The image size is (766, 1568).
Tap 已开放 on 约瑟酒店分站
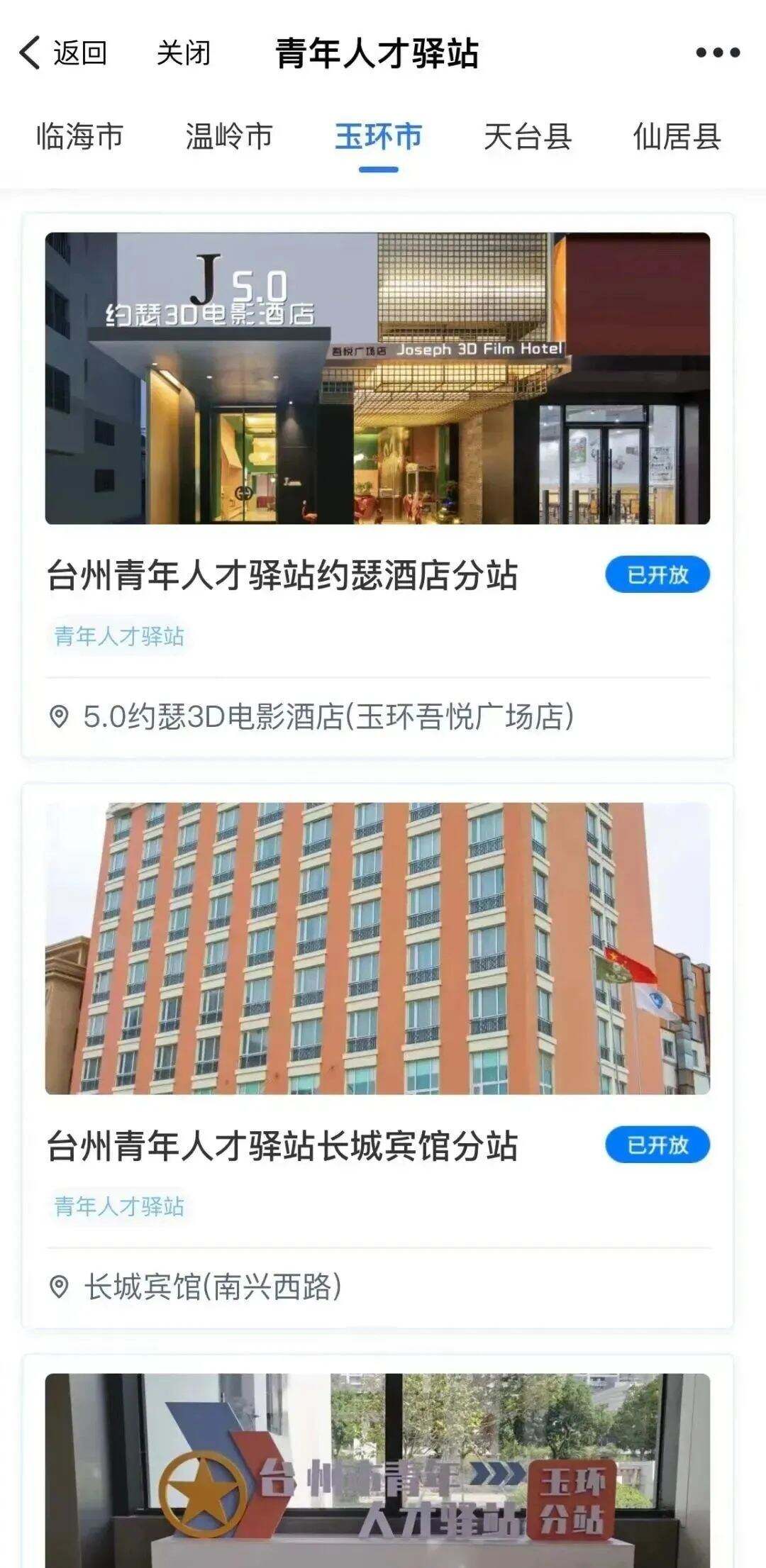tap(657, 575)
